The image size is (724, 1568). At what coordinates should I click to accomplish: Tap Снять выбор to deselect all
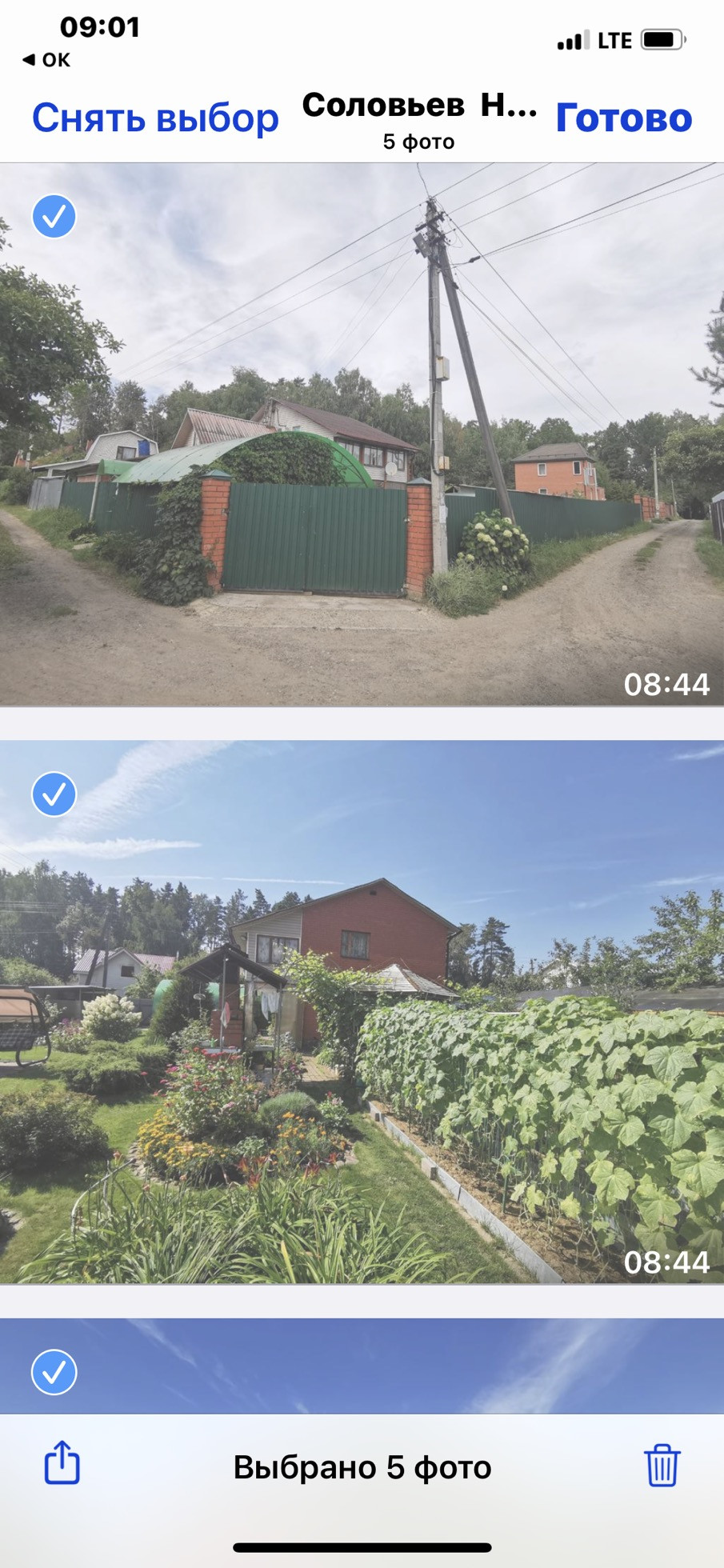[x=155, y=118]
